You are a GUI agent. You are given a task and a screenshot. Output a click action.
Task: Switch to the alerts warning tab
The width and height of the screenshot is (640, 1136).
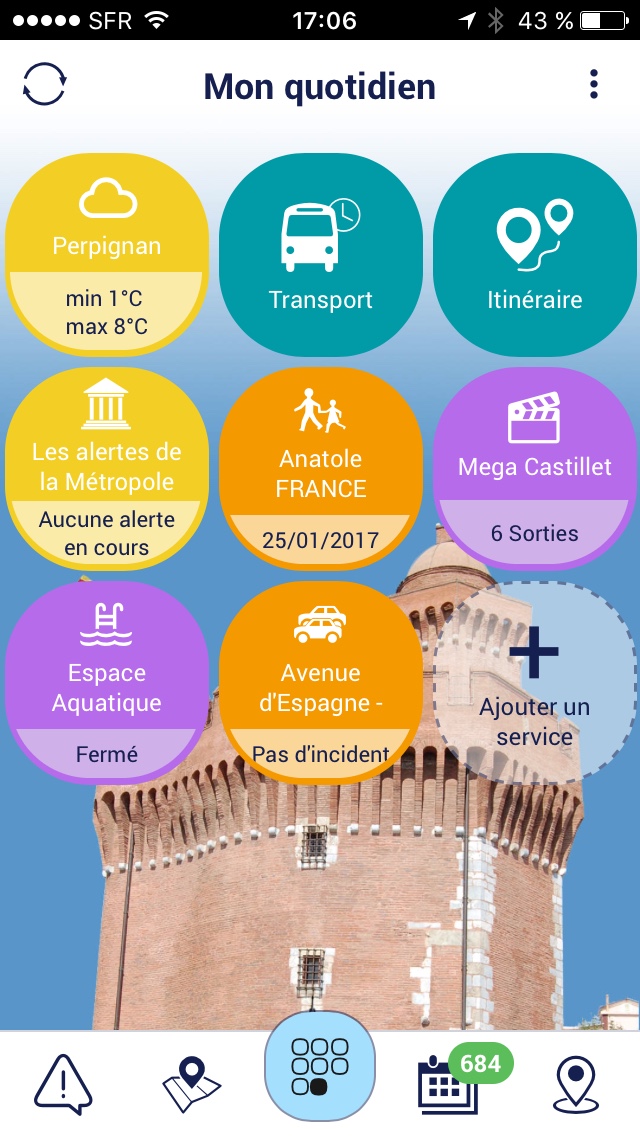click(x=63, y=1084)
